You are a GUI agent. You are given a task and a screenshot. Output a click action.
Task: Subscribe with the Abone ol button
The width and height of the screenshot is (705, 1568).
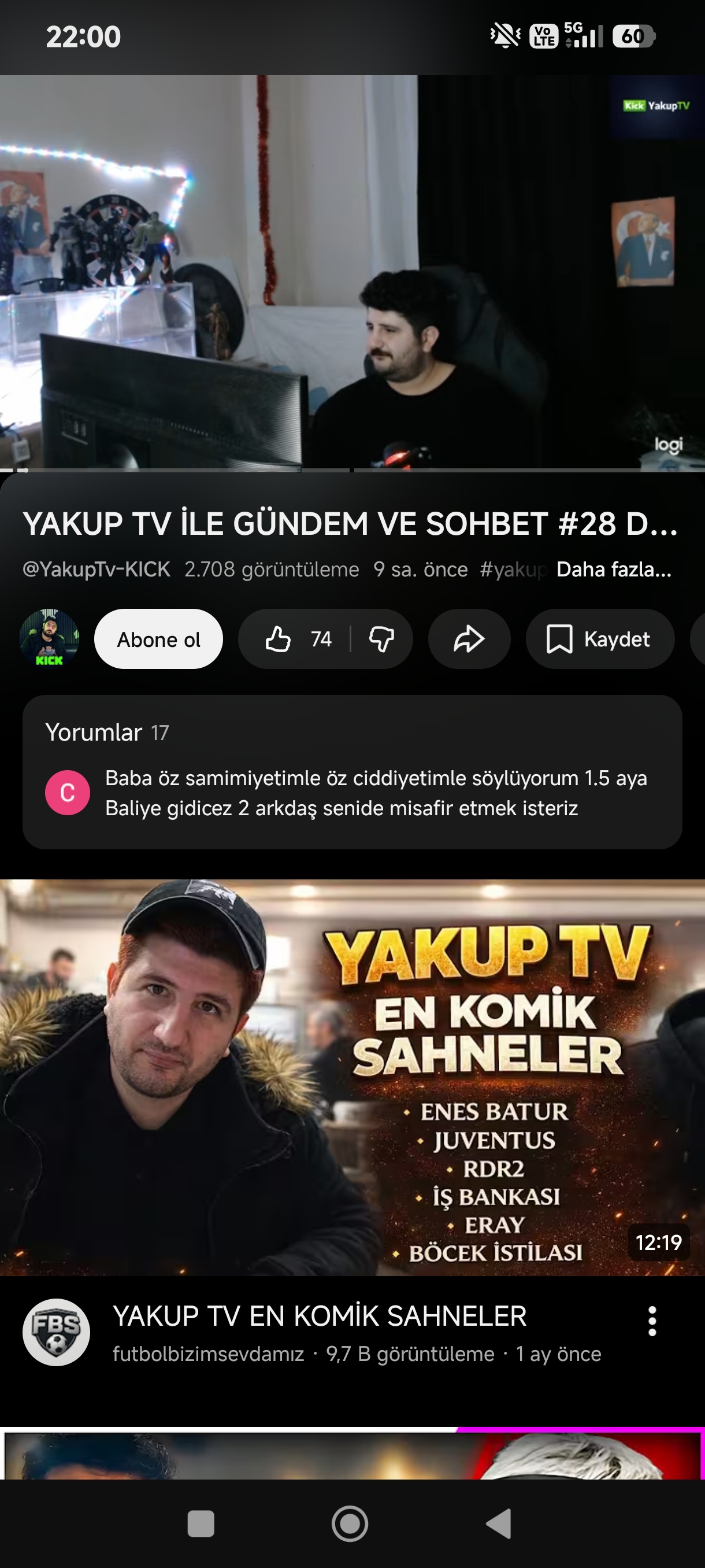click(158, 639)
